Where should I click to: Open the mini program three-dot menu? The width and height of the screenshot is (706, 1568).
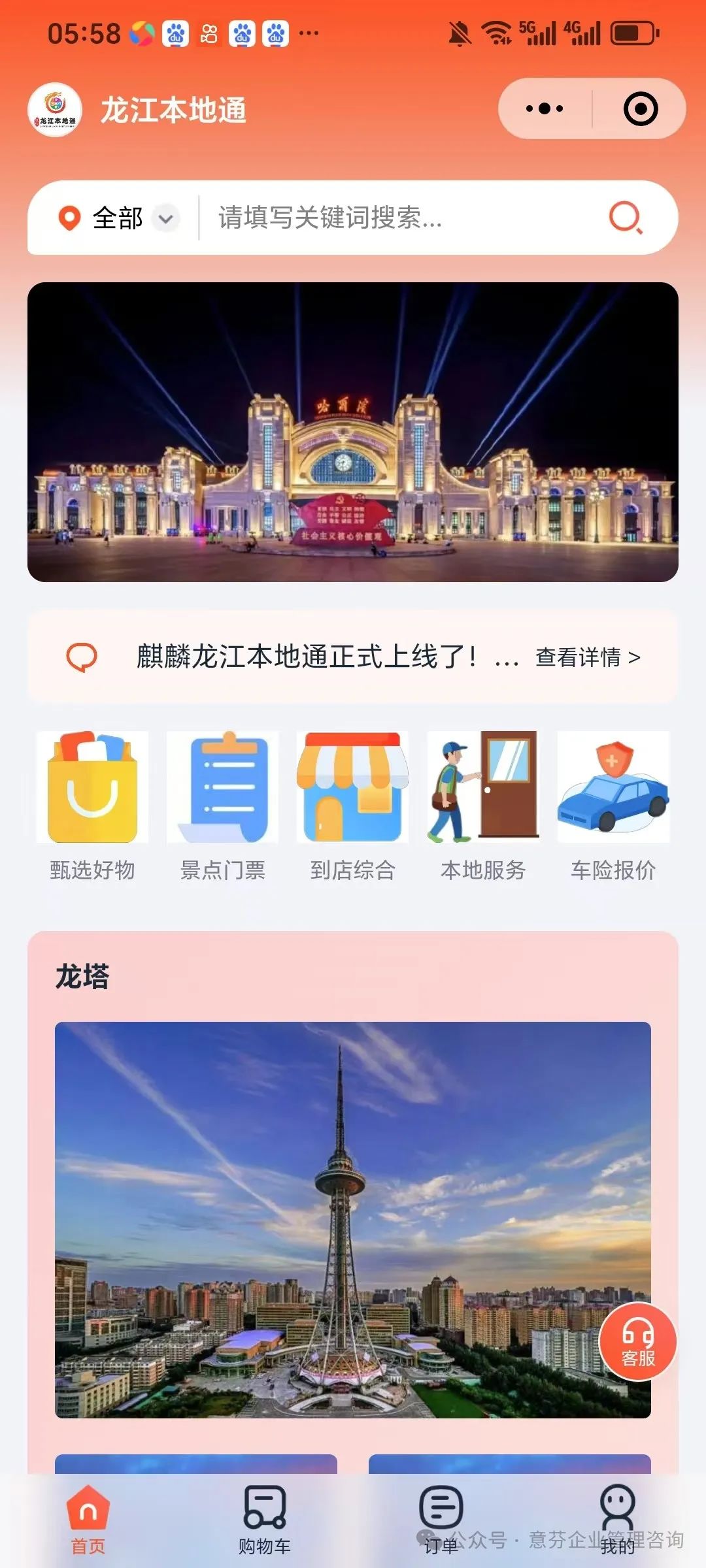pos(545,108)
